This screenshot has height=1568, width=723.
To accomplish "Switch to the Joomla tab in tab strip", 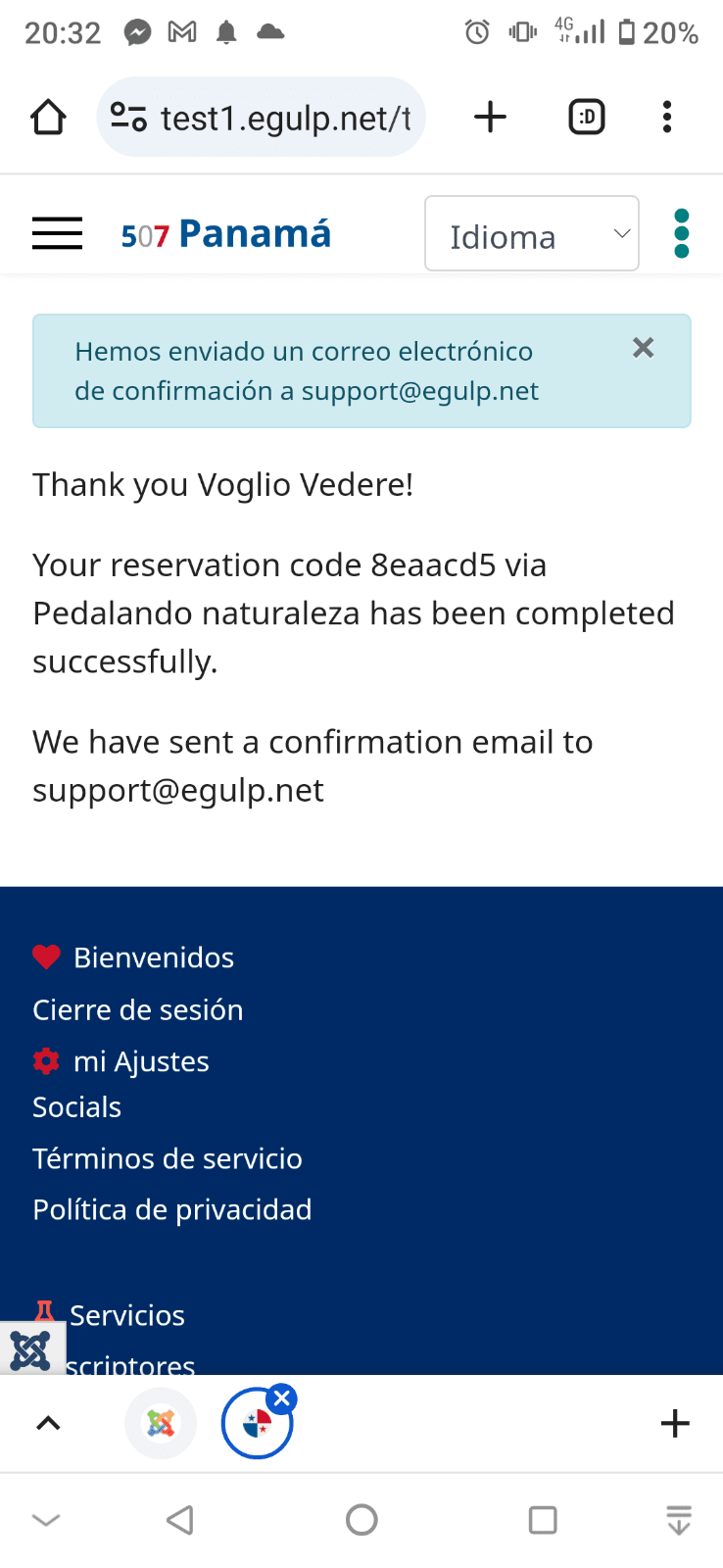I will pyautogui.click(x=161, y=1423).
